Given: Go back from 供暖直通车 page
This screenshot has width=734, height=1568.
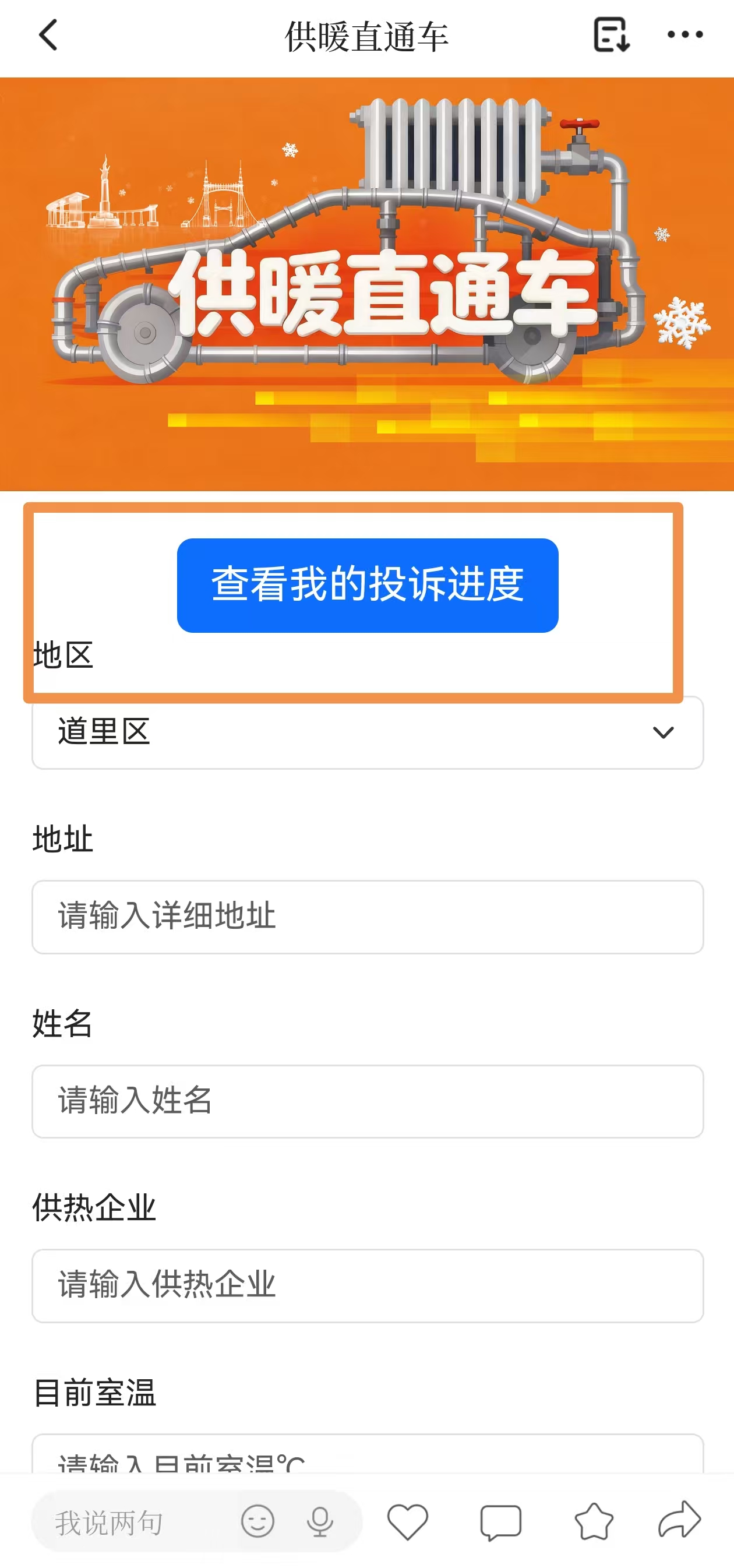Looking at the screenshot, I should click(x=48, y=36).
